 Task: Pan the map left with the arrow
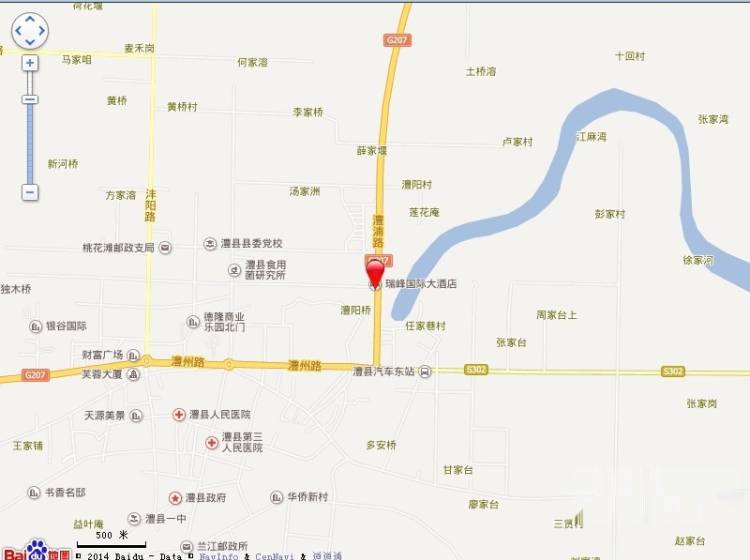(x=18, y=32)
